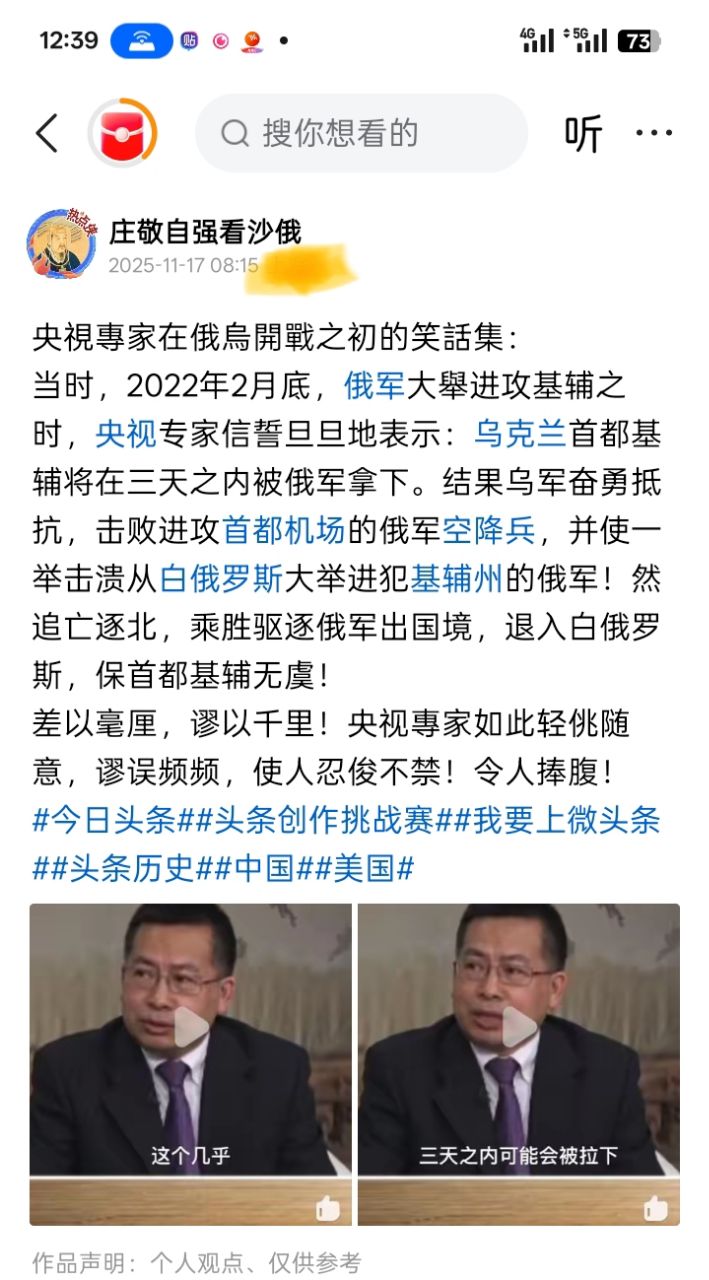Open the author name 庄敬自强看沙俄

pos(205,231)
